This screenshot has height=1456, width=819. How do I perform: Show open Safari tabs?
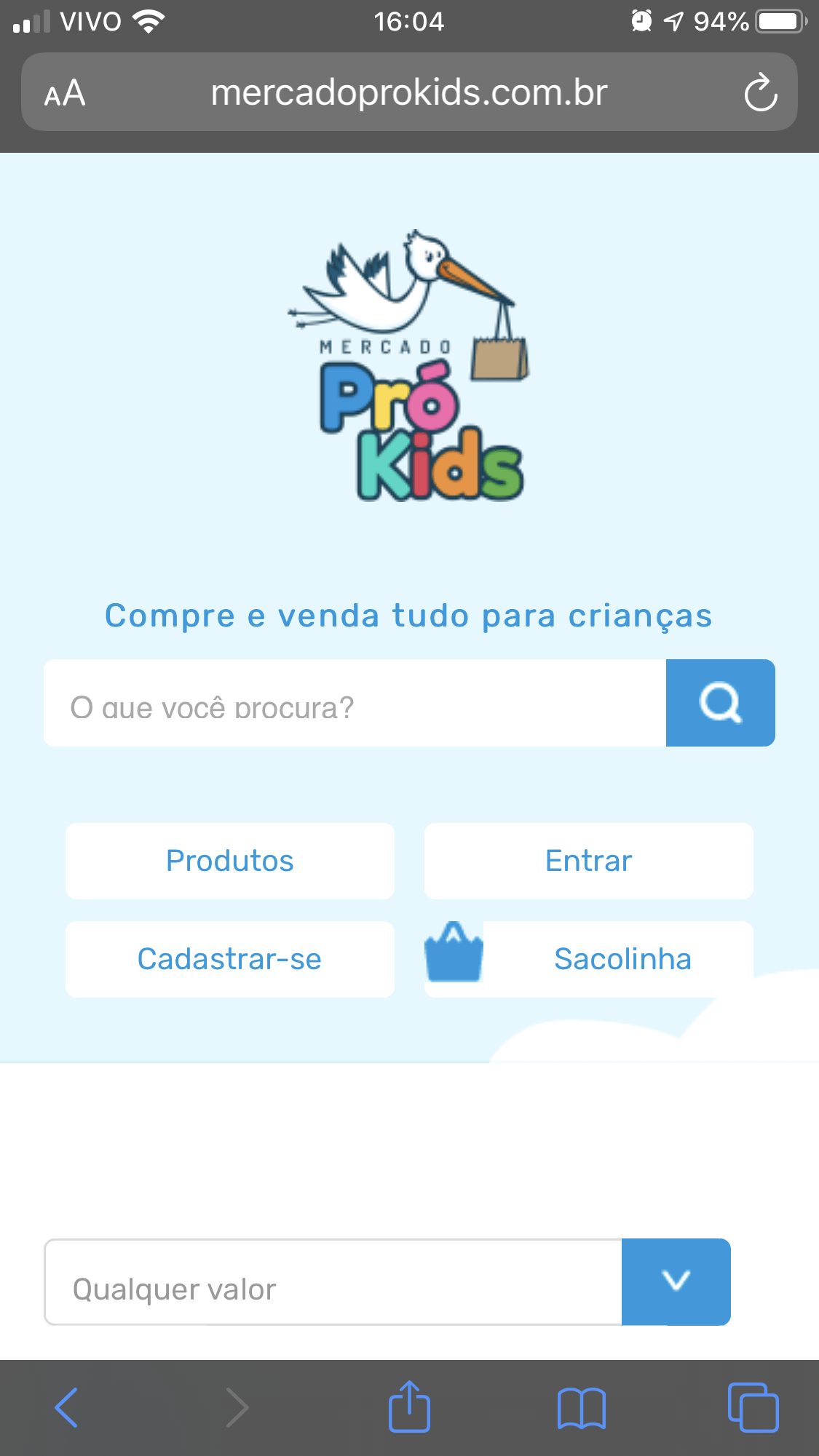[753, 1407]
